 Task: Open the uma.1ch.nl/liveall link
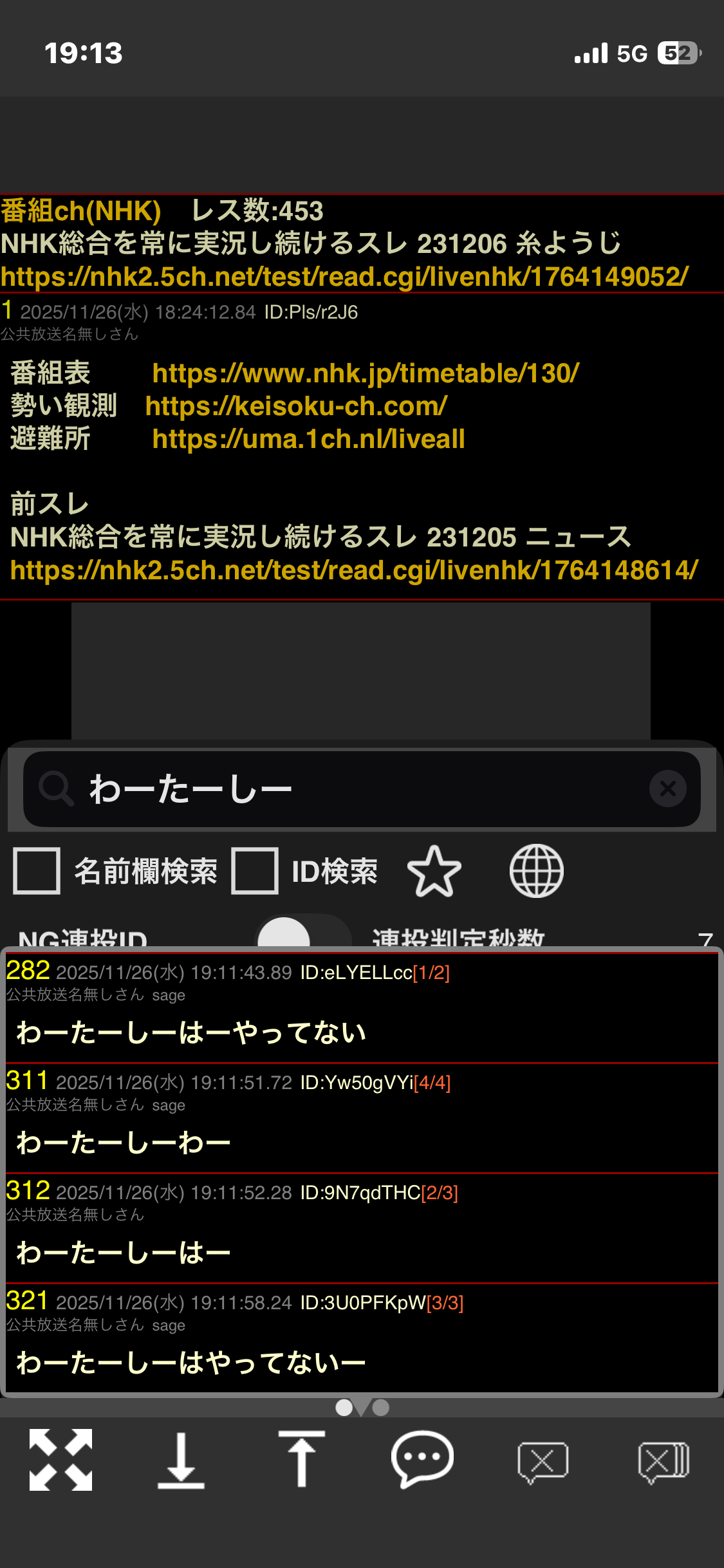coord(308,439)
